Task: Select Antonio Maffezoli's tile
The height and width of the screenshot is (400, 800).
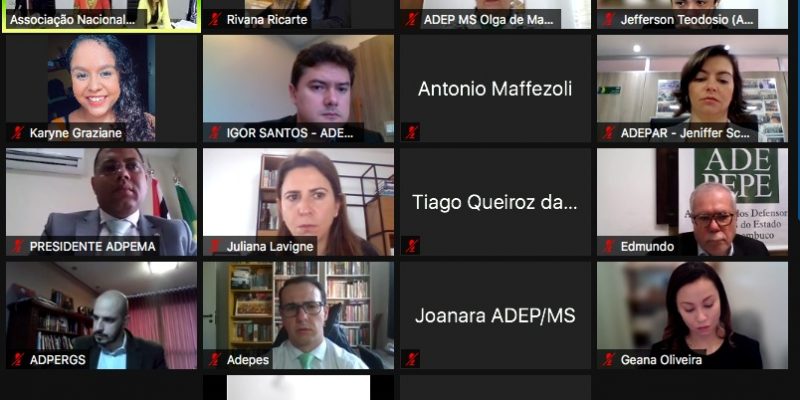Action: point(495,88)
